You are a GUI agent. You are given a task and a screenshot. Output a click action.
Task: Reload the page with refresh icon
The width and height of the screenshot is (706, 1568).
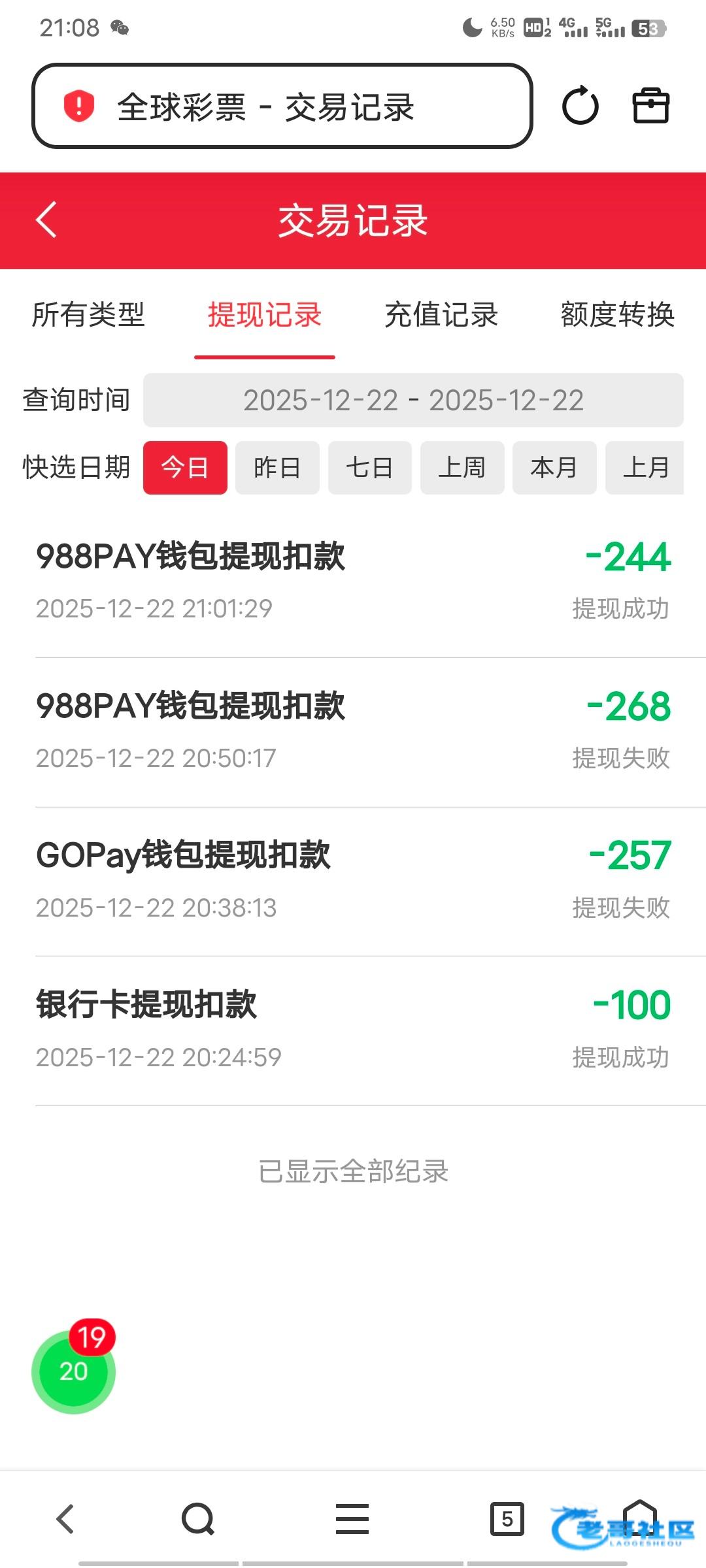(x=580, y=106)
